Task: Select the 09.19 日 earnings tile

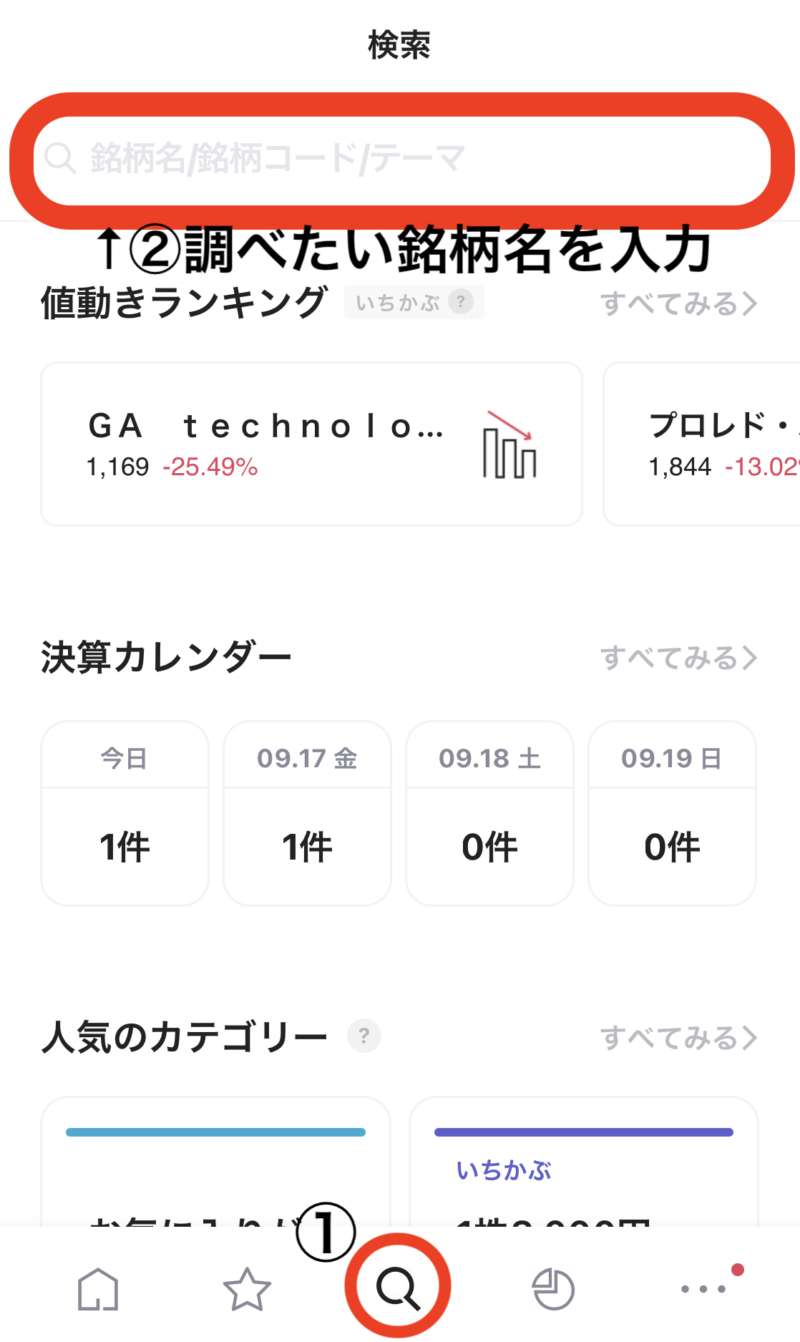Action: click(x=672, y=812)
